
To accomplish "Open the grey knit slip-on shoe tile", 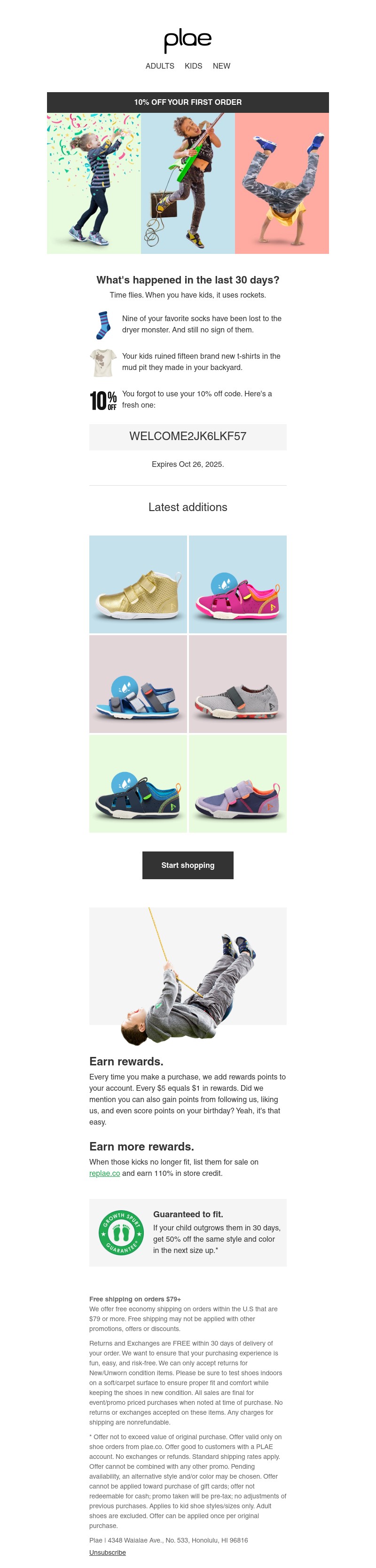I will 237,684.
